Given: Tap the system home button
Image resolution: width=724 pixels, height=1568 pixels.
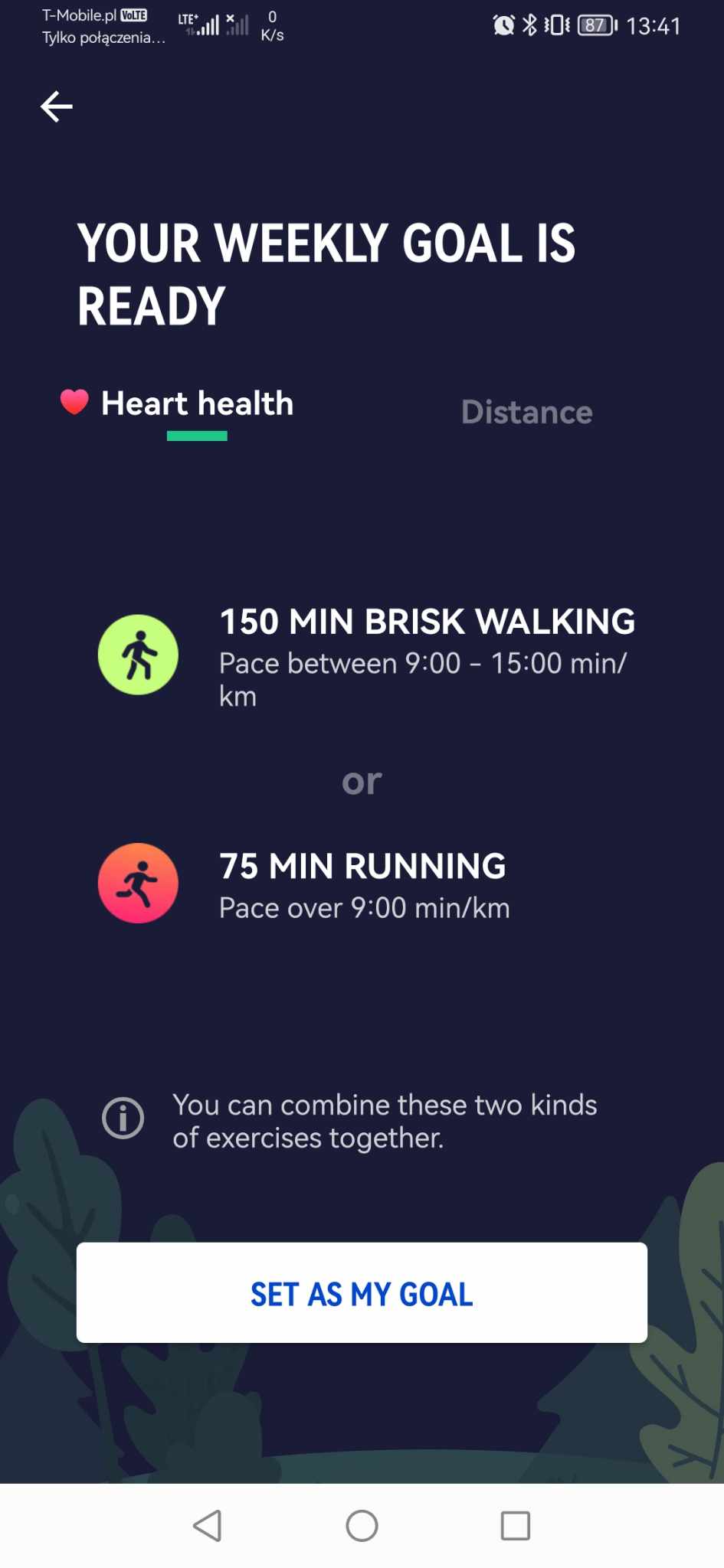Looking at the screenshot, I should point(362,1525).
